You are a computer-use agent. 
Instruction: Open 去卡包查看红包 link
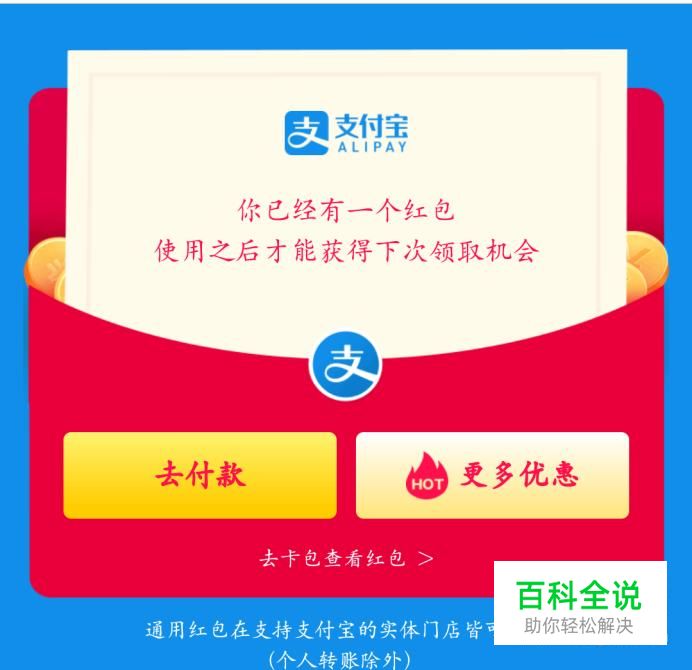pos(346,558)
